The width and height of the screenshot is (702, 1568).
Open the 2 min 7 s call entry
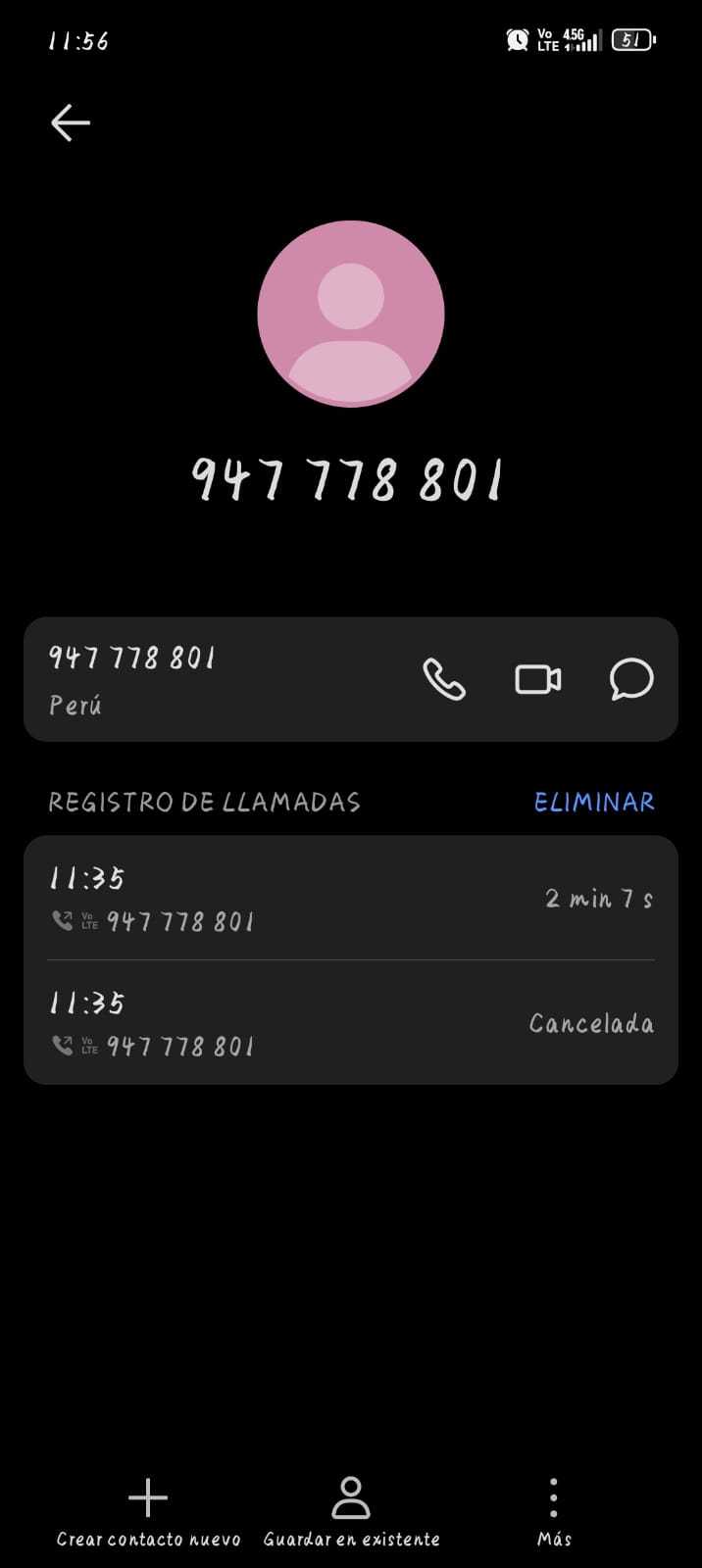(350, 899)
